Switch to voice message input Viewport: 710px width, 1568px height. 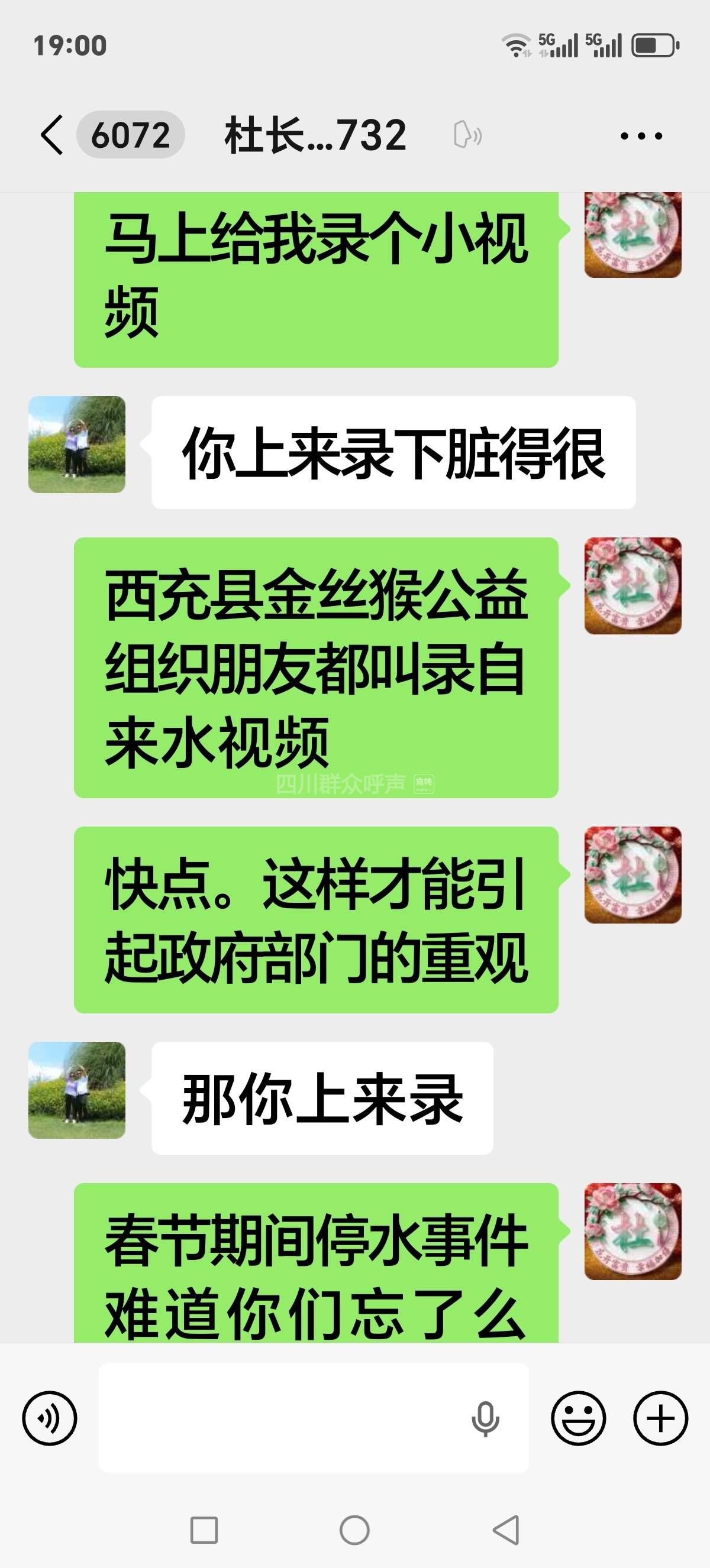click(x=49, y=1418)
